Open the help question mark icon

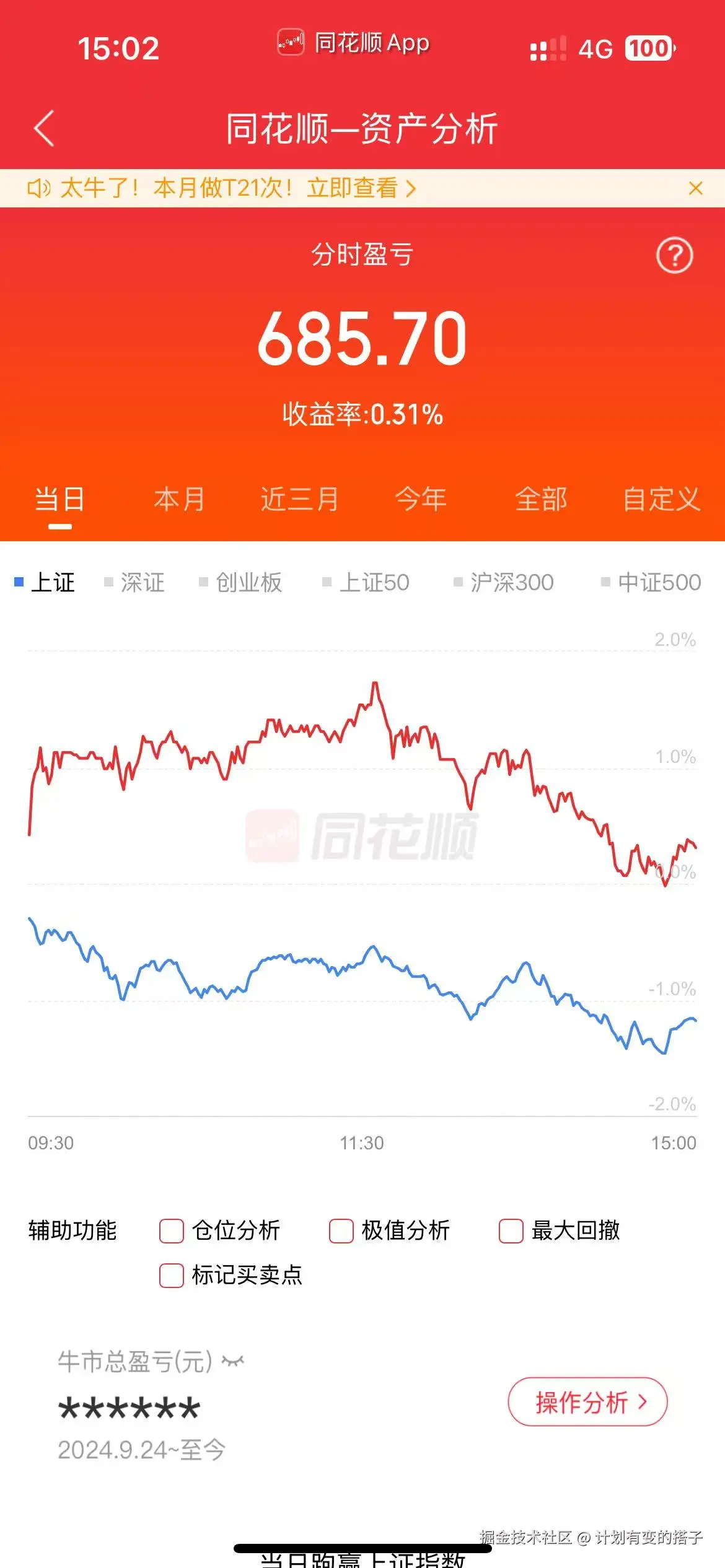pyautogui.click(x=676, y=256)
